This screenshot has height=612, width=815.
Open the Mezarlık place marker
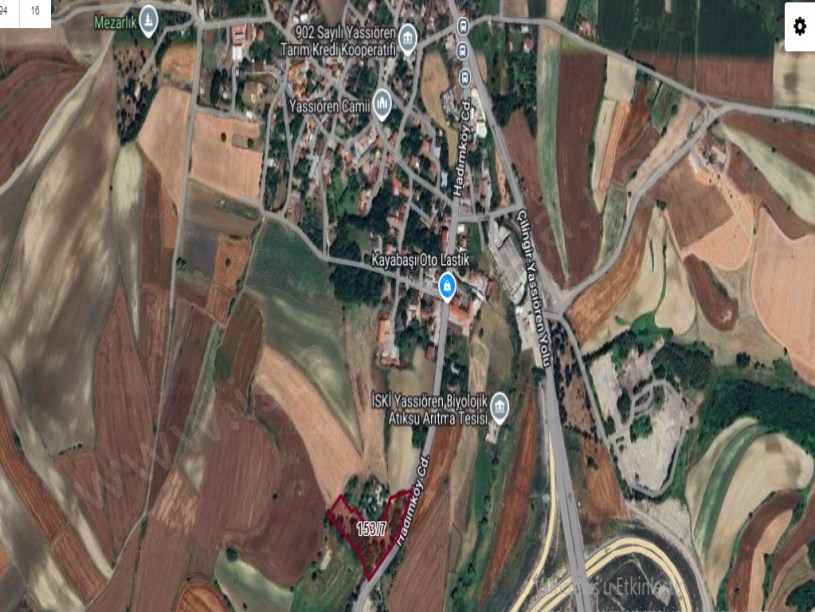click(x=148, y=21)
